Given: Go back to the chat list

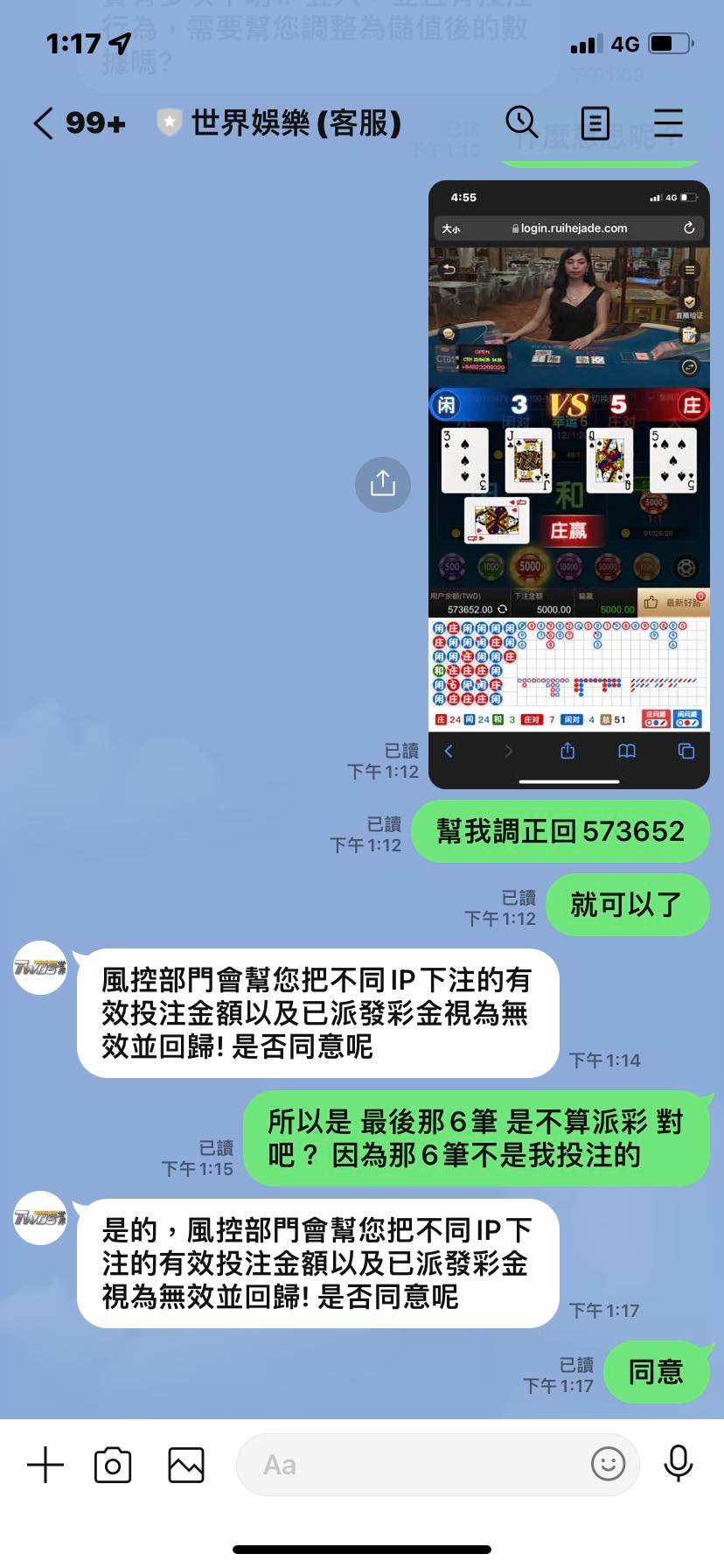Looking at the screenshot, I should [44, 123].
